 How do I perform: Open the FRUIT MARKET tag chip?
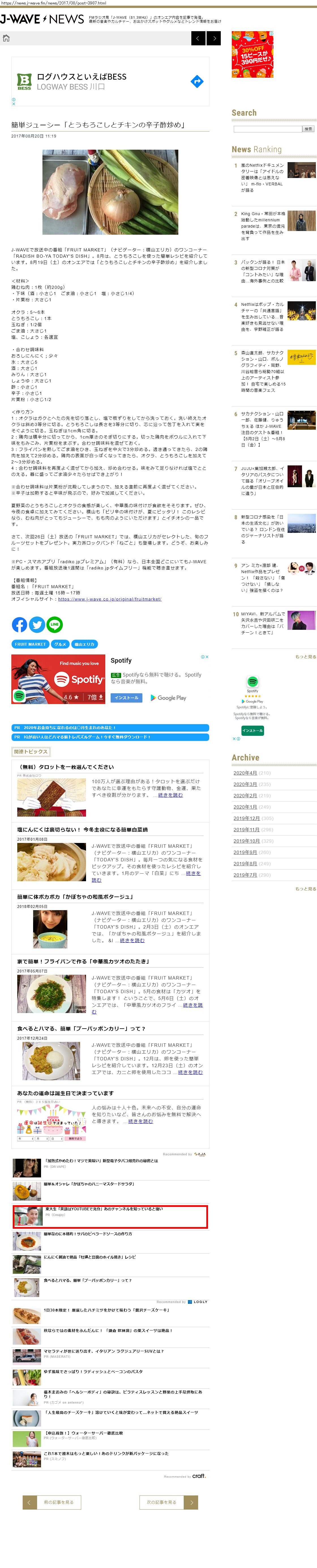pos(30,644)
